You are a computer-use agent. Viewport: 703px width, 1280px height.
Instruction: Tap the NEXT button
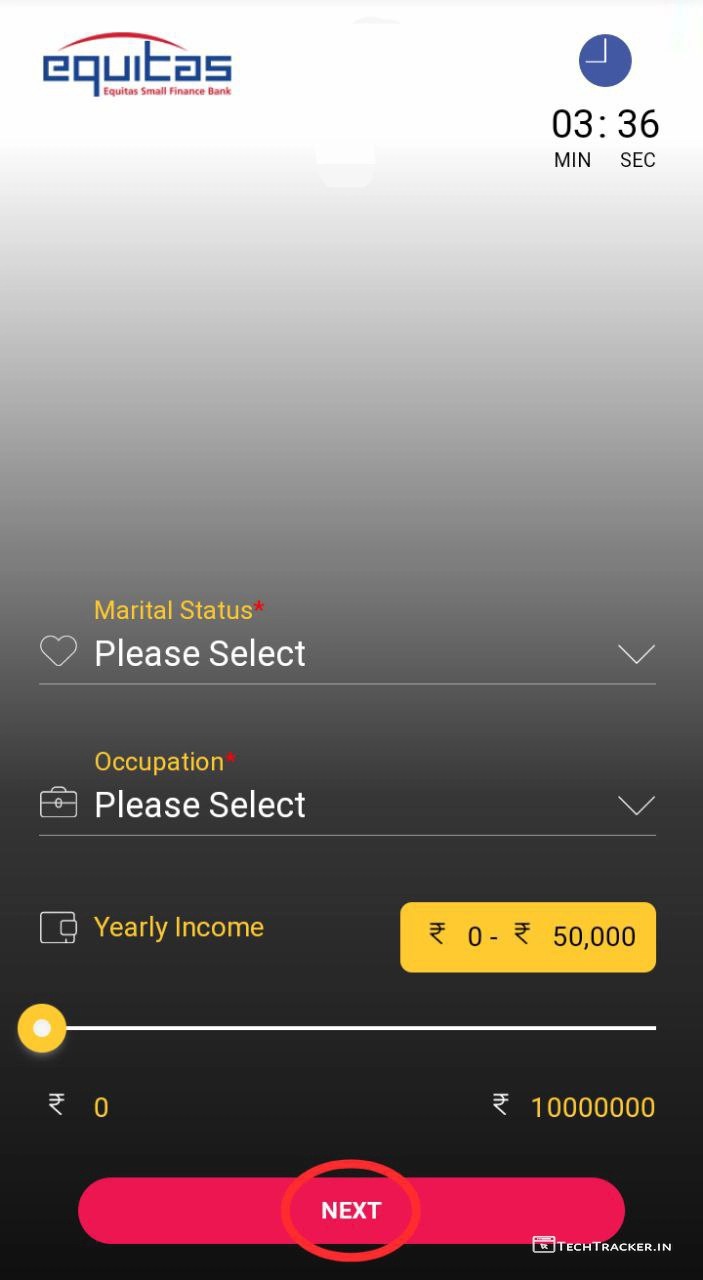(x=351, y=1211)
